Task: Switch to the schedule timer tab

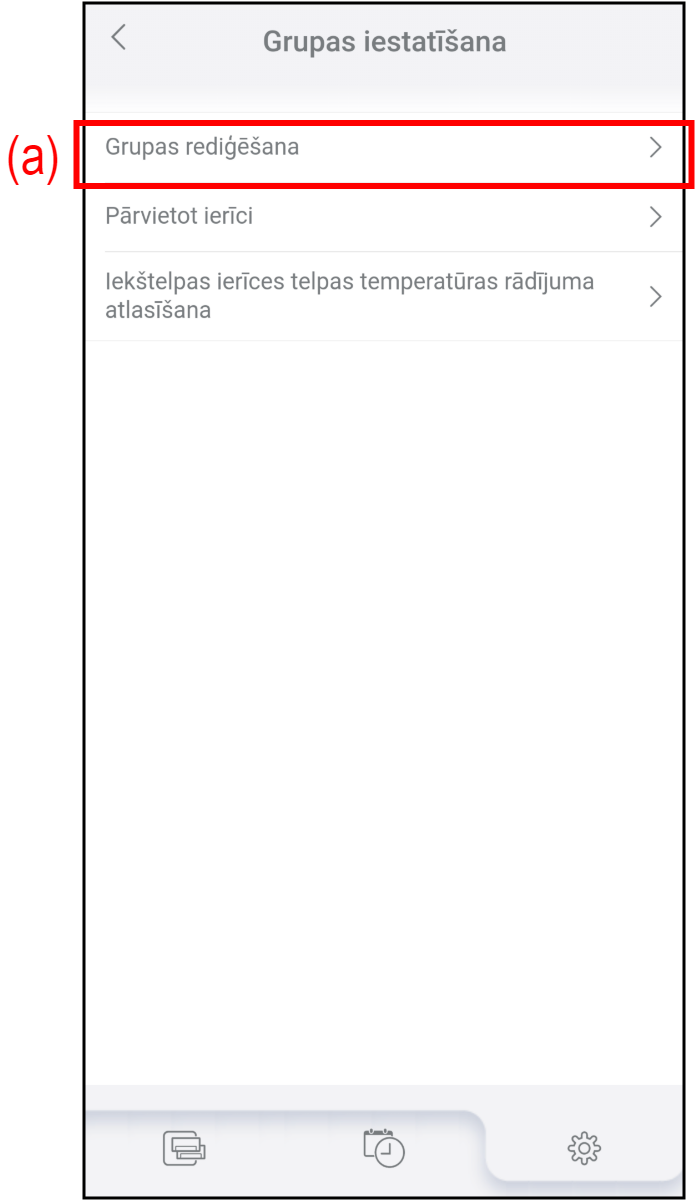Action: [384, 1147]
